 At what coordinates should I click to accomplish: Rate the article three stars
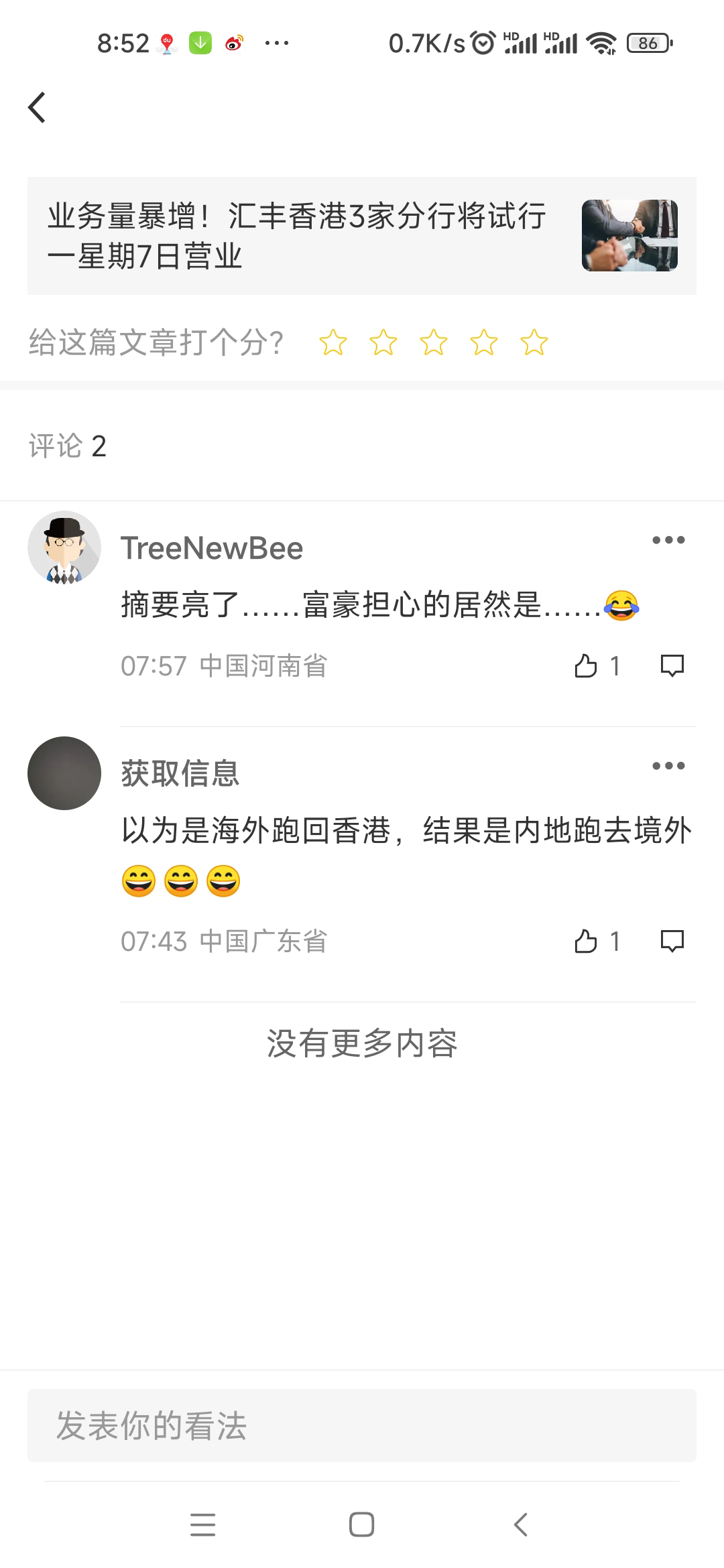pyautogui.click(x=433, y=342)
